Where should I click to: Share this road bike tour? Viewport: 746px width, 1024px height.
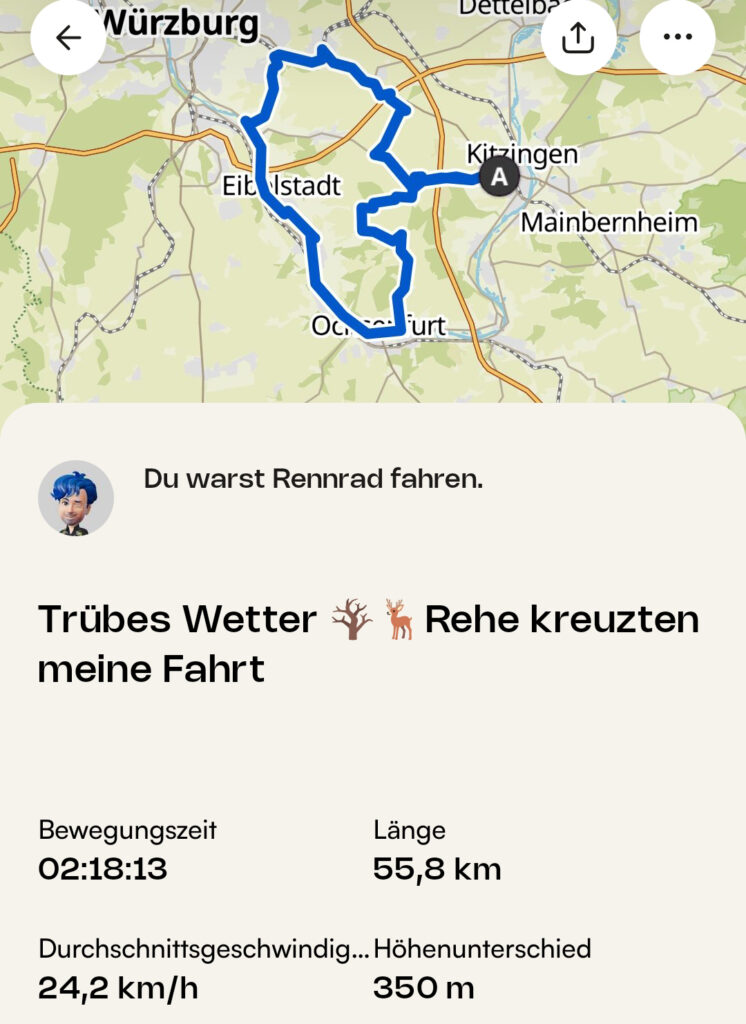click(578, 38)
